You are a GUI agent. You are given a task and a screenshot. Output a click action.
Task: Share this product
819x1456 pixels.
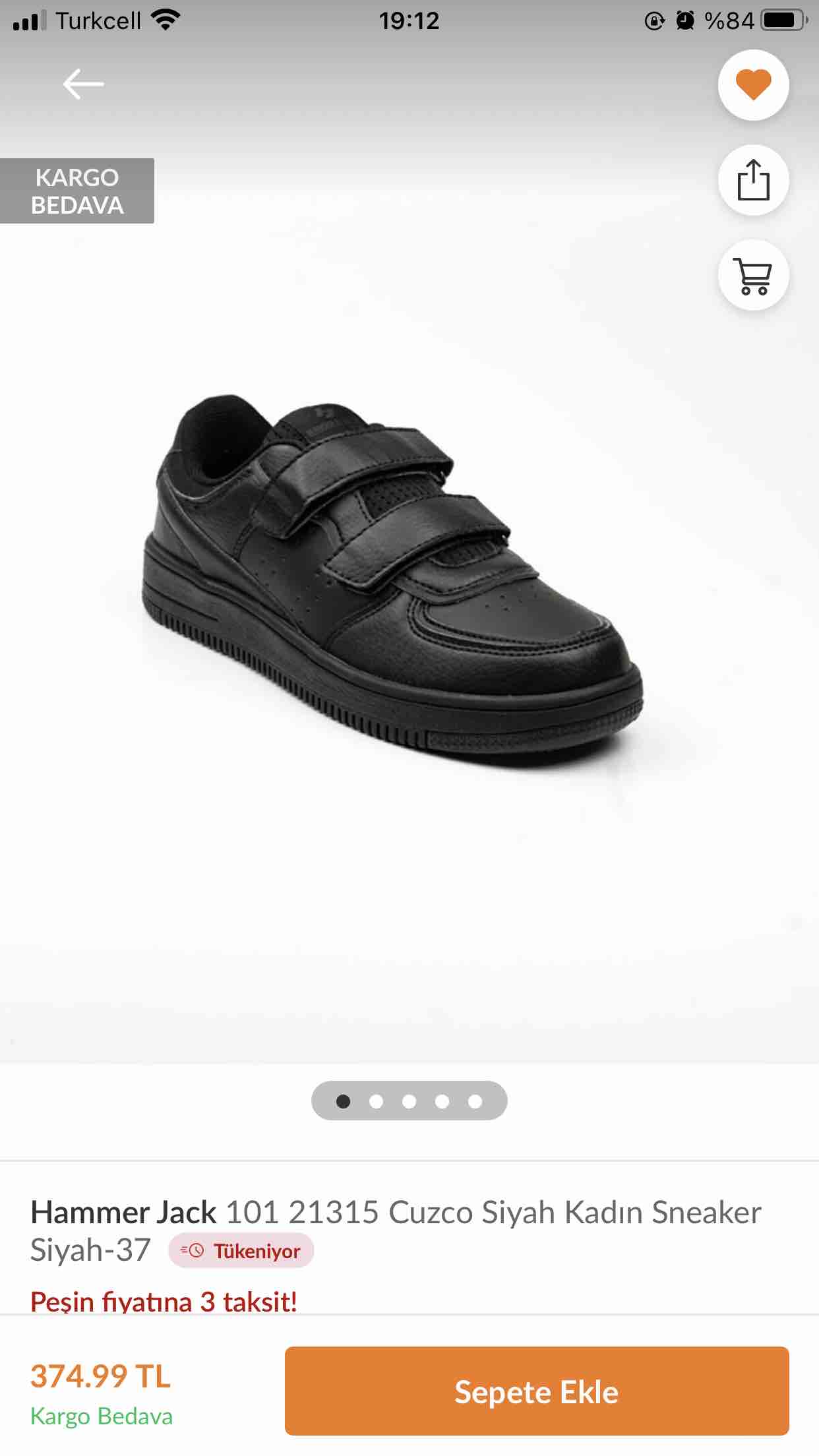click(x=753, y=180)
